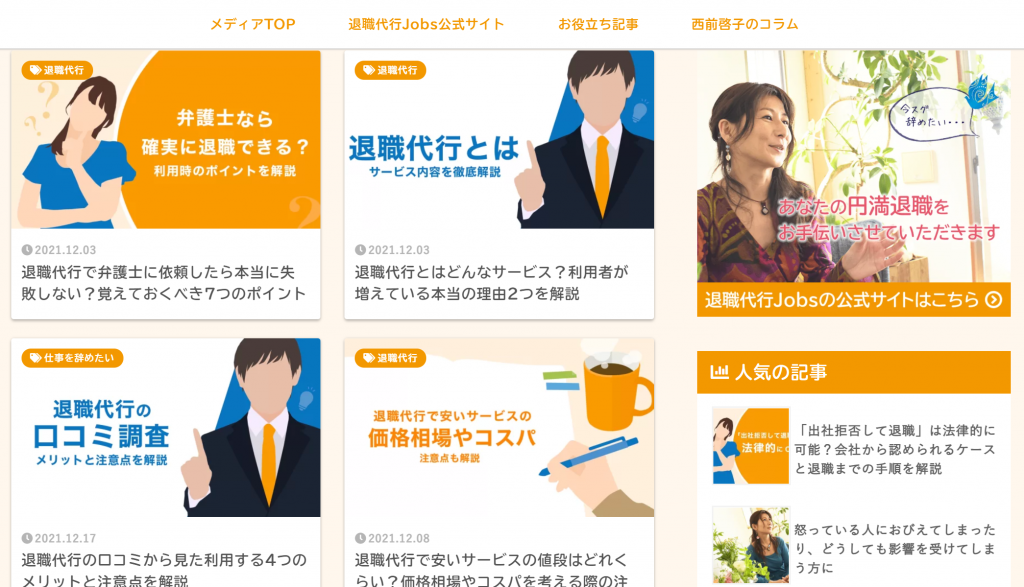Screen dimensions: 1024x587
Task: Open the メディアTOP navigation link
Action: (252, 24)
